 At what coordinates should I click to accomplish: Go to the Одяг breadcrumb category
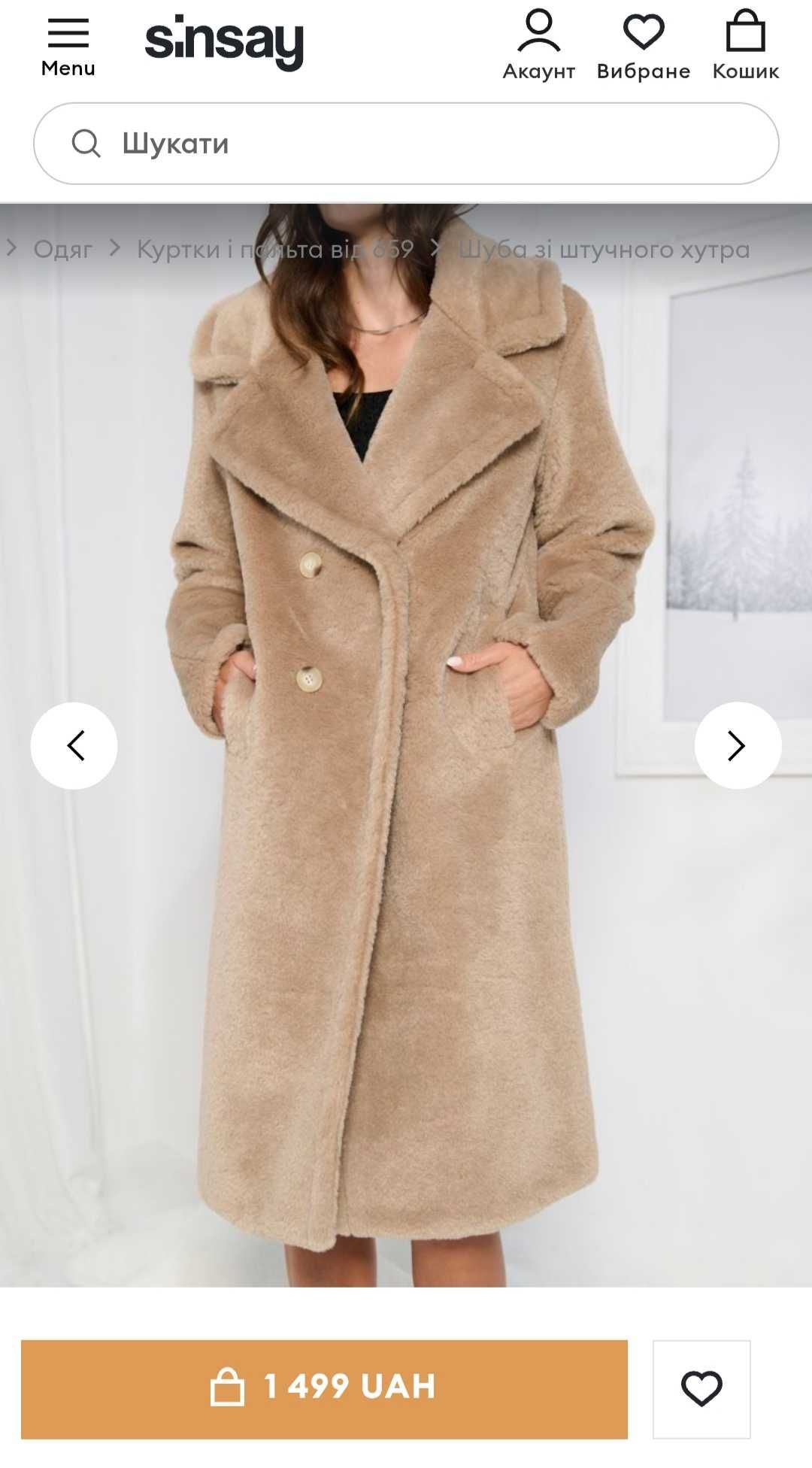(63, 250)
